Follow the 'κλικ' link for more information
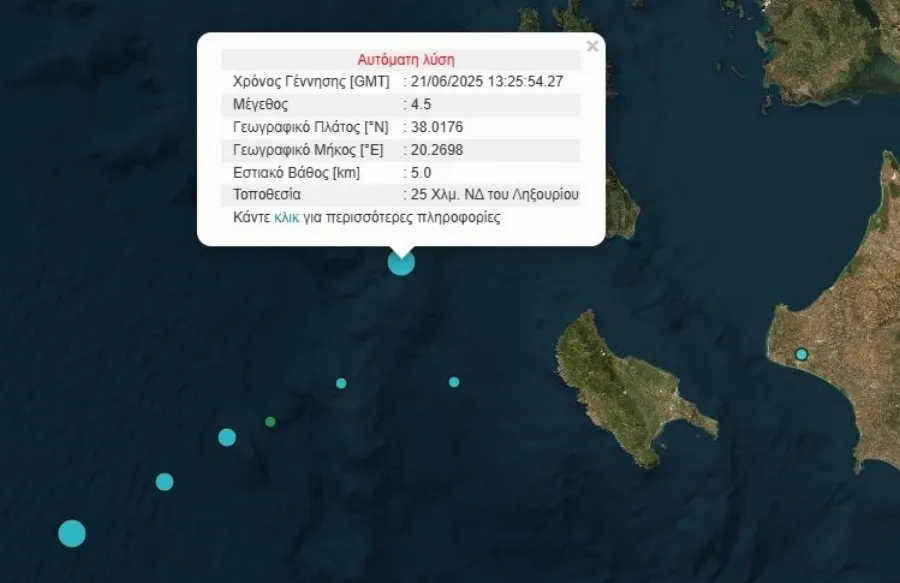This screenshot has width=900, height=583. [286, 217]
